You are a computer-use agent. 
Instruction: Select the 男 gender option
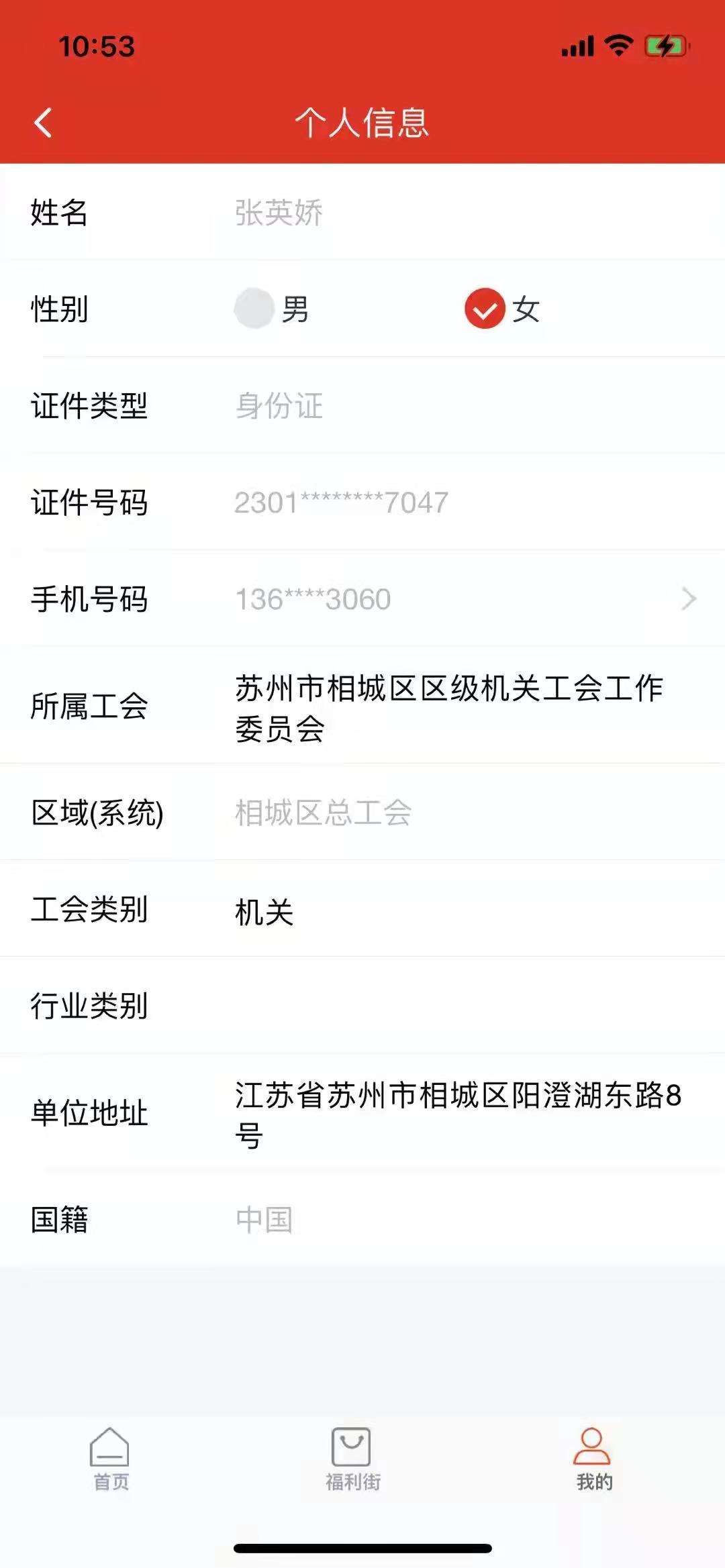pos(271,309)
